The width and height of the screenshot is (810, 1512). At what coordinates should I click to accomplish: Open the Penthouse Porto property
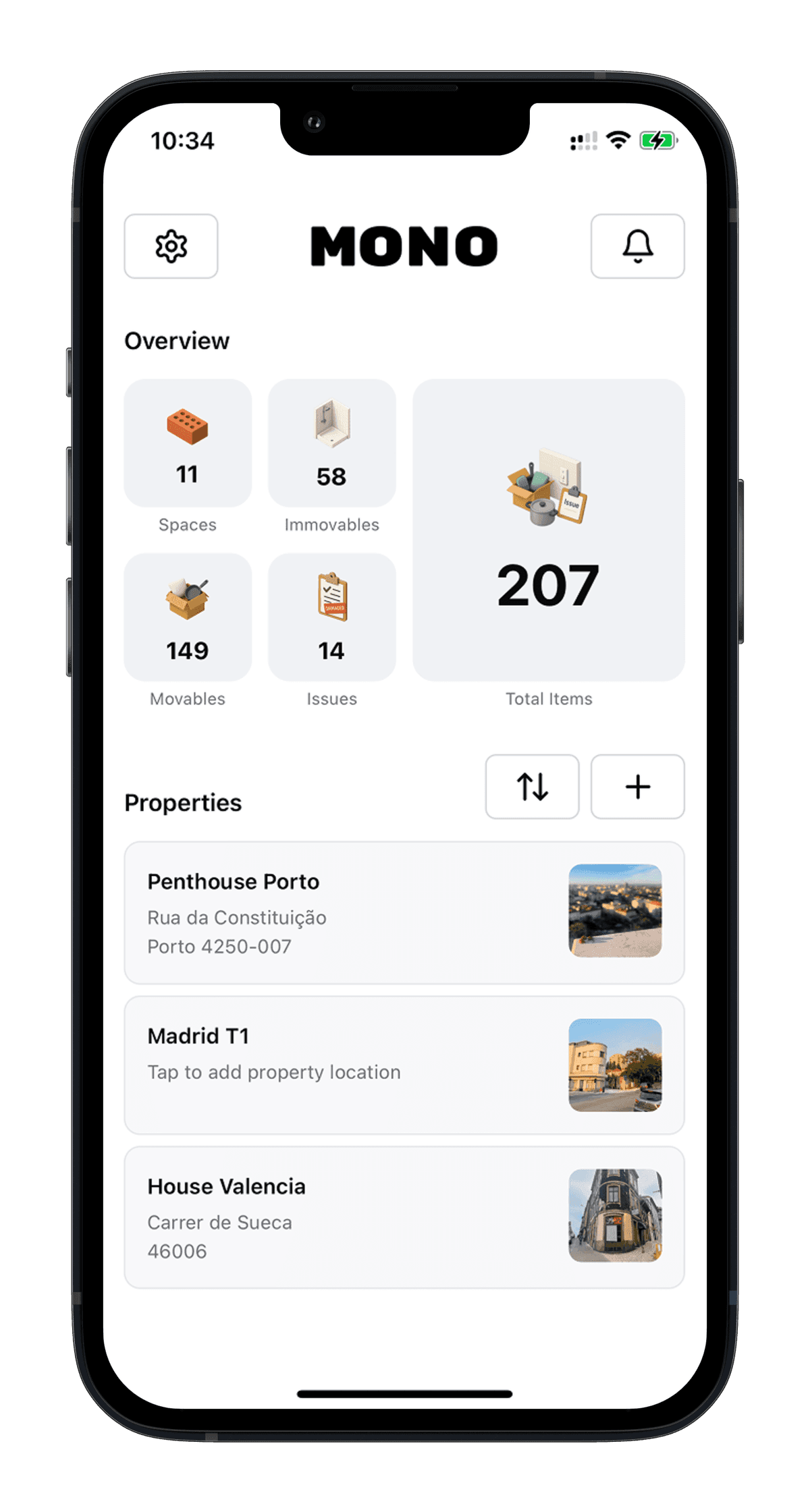pyautogui.click(x=404, y=913)
